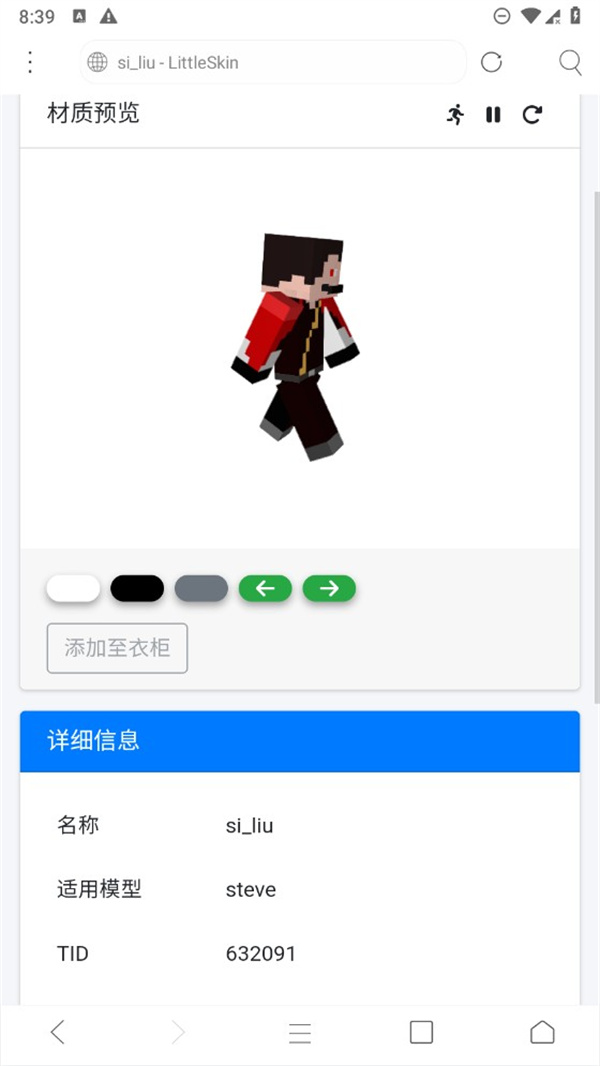Image resolution: width=600 pixels, height=1066 pixels.
Task: Tap the green left arrow button
Action: pyautogui.click(x=265, y=589)
